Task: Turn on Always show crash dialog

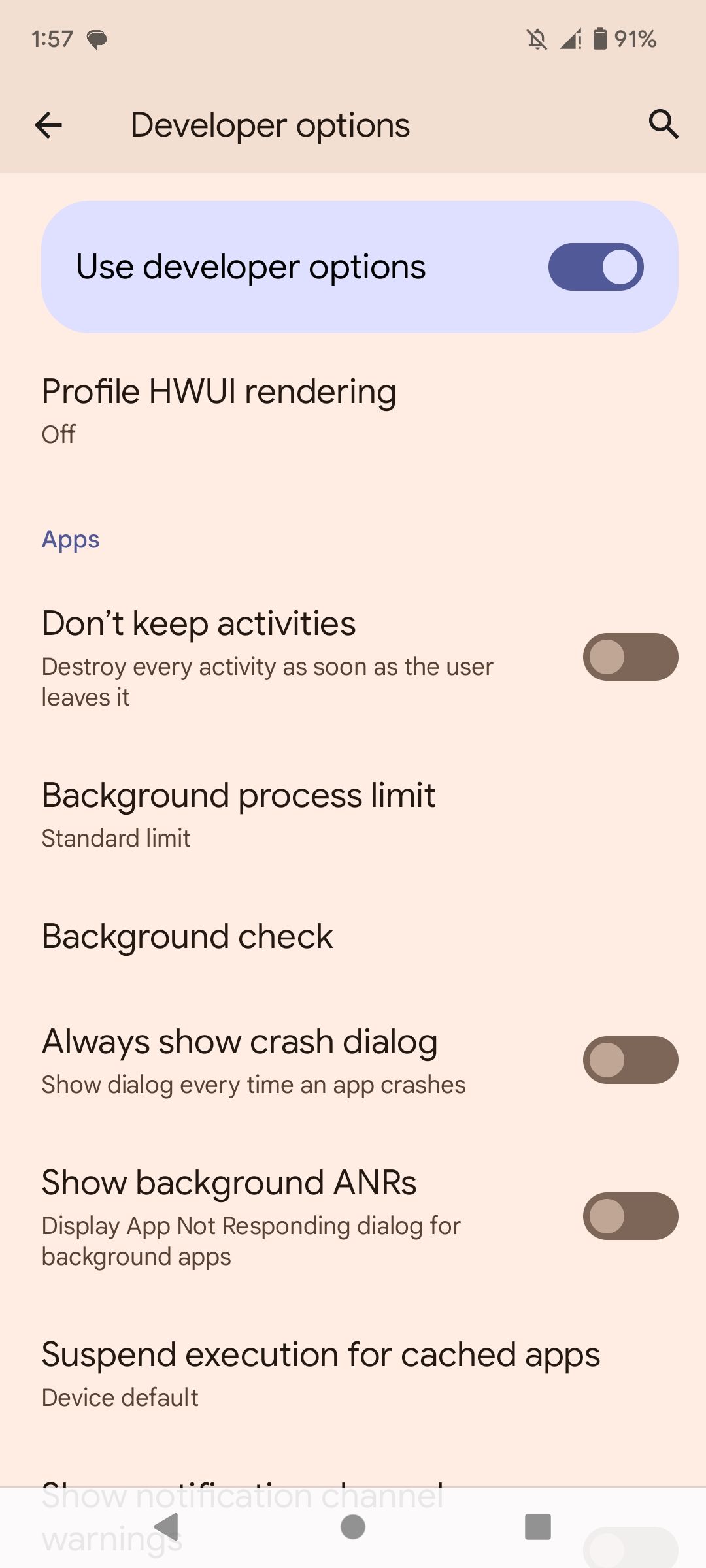Action: [x=630, y=1060]
